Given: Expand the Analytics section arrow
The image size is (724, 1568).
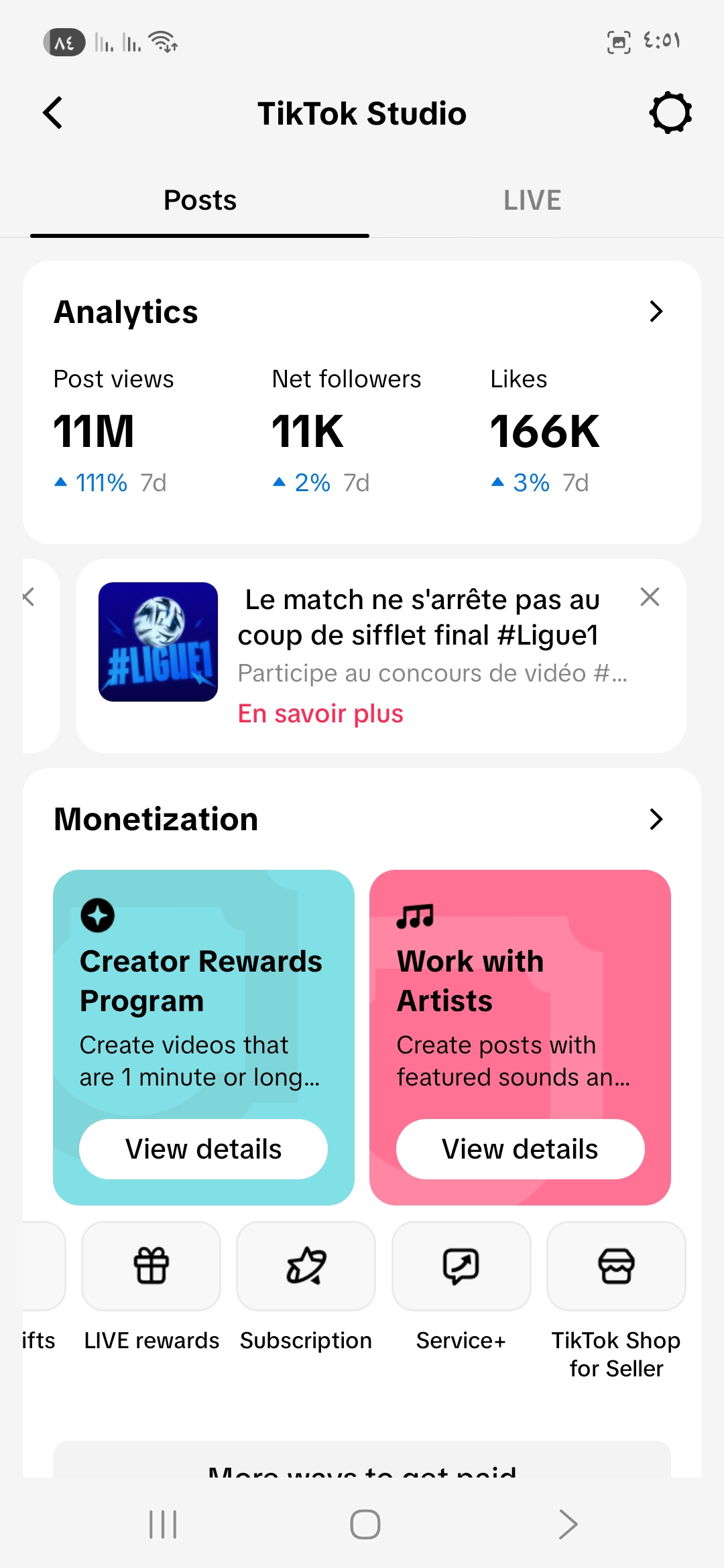Looking at the screenshot, I should point(656,312).
